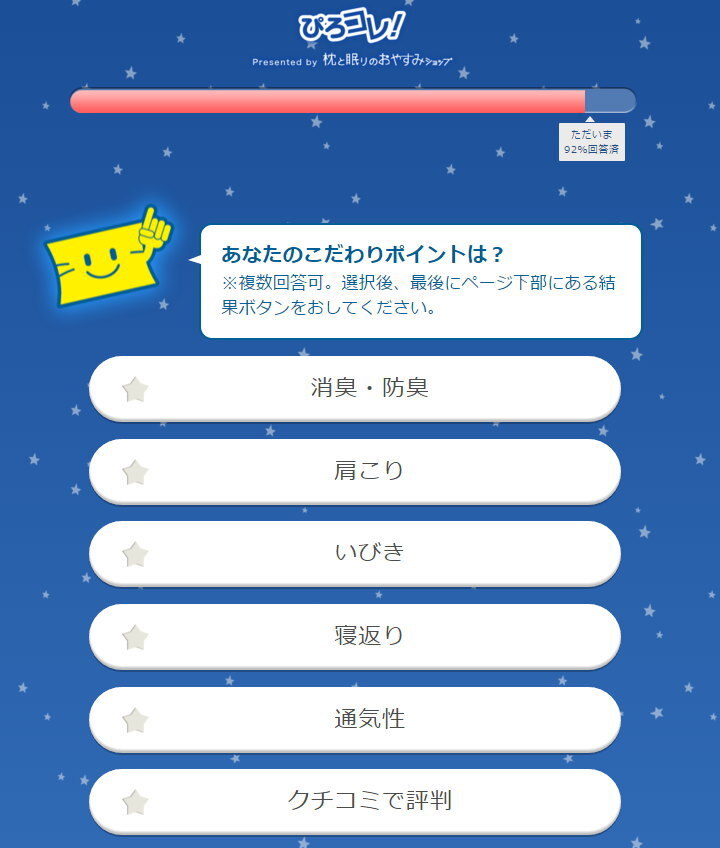
Task: Expand the ただいま92%回答済 tooltip
Action: pyautogui.click(x=592, y=142)
